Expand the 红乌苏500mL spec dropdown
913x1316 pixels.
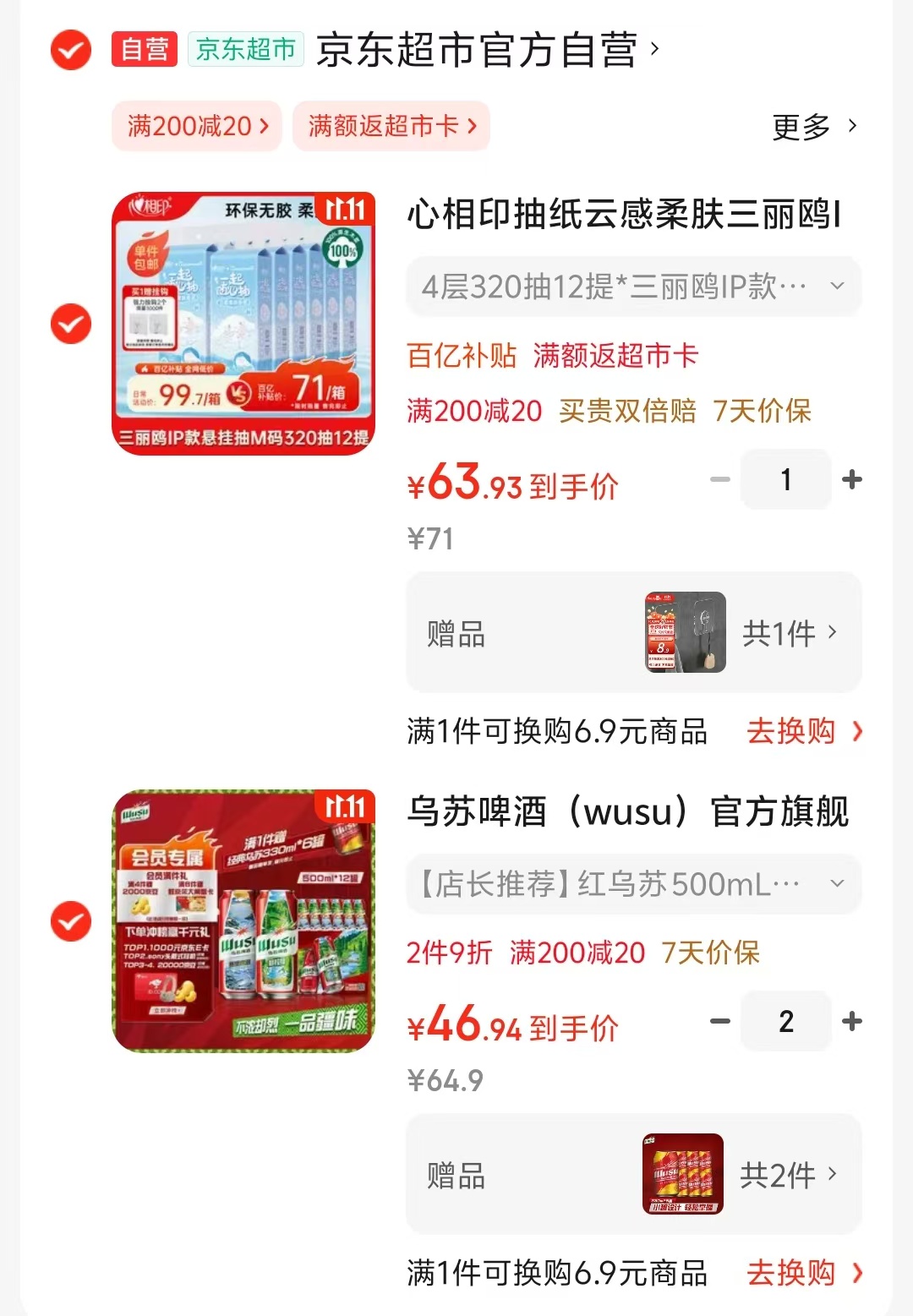tap(633, 884)
